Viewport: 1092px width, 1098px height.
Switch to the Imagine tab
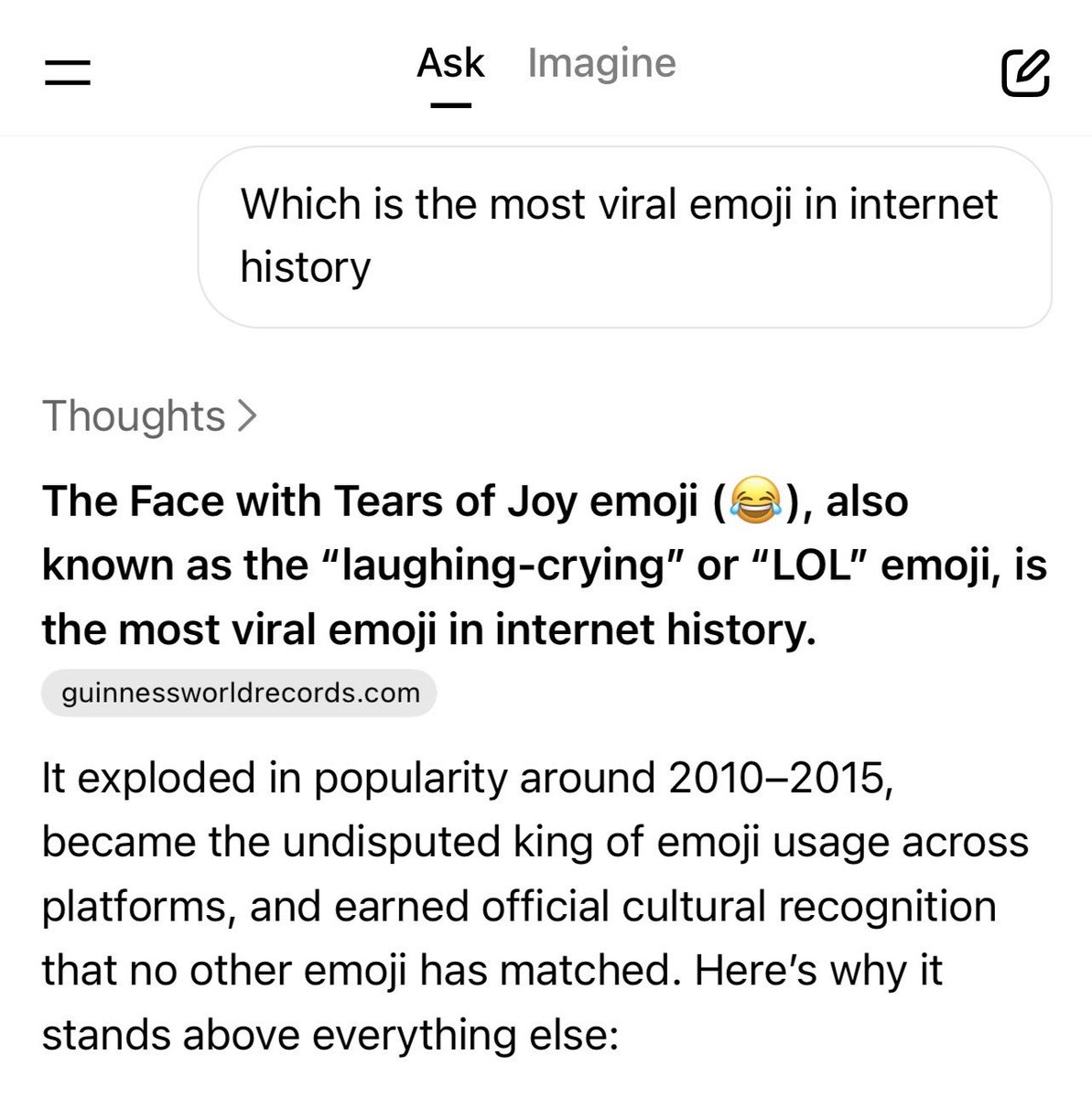pyautogui.click(x=601, y=64)
